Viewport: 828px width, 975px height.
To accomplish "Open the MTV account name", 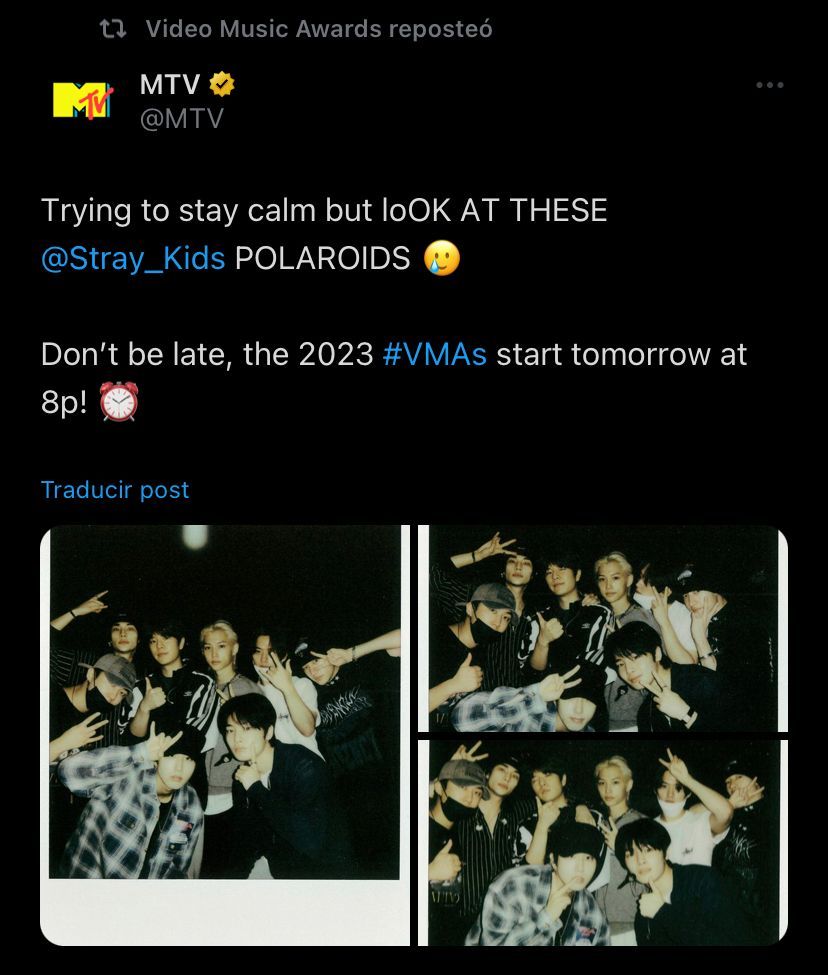I will (170, 86).
